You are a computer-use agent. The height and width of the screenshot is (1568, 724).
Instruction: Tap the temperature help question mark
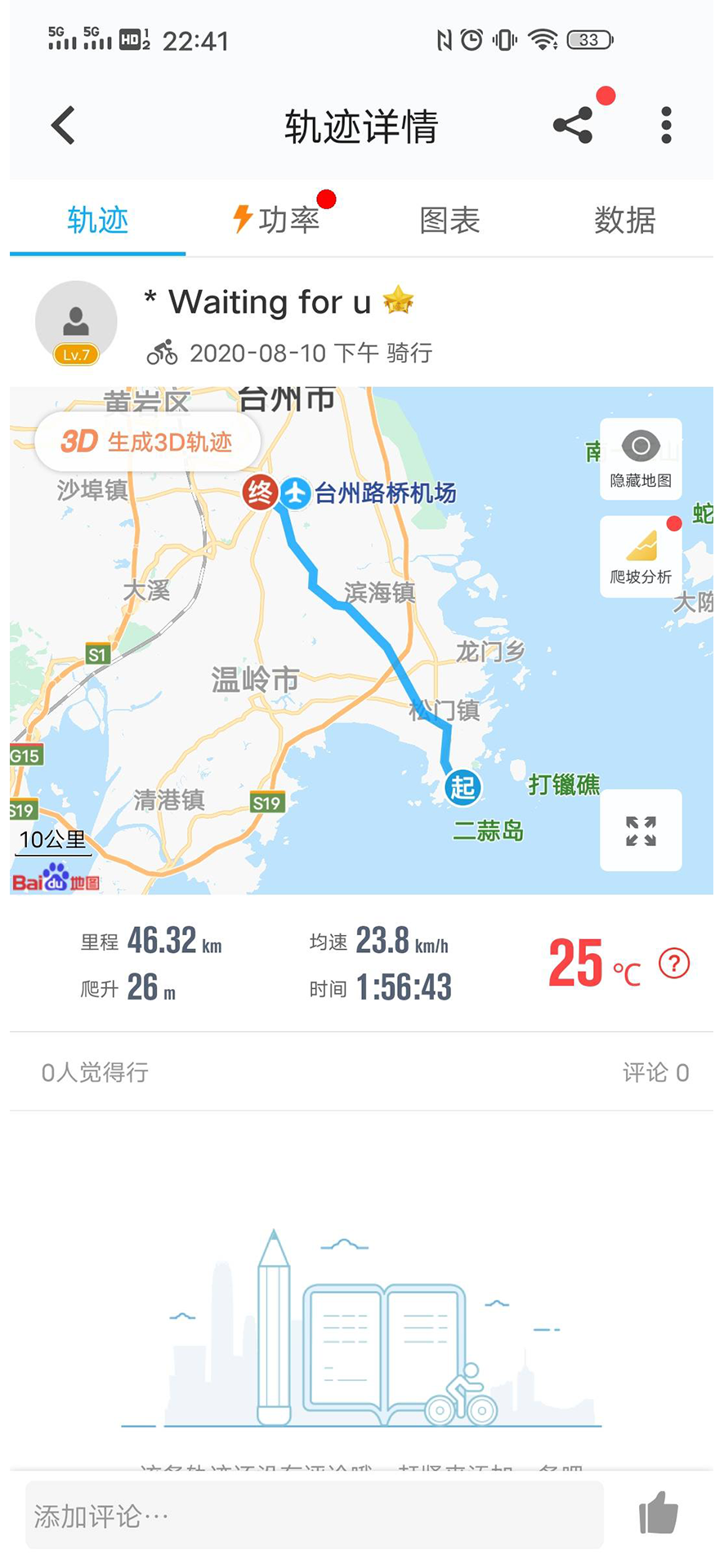tap(674, 964)
